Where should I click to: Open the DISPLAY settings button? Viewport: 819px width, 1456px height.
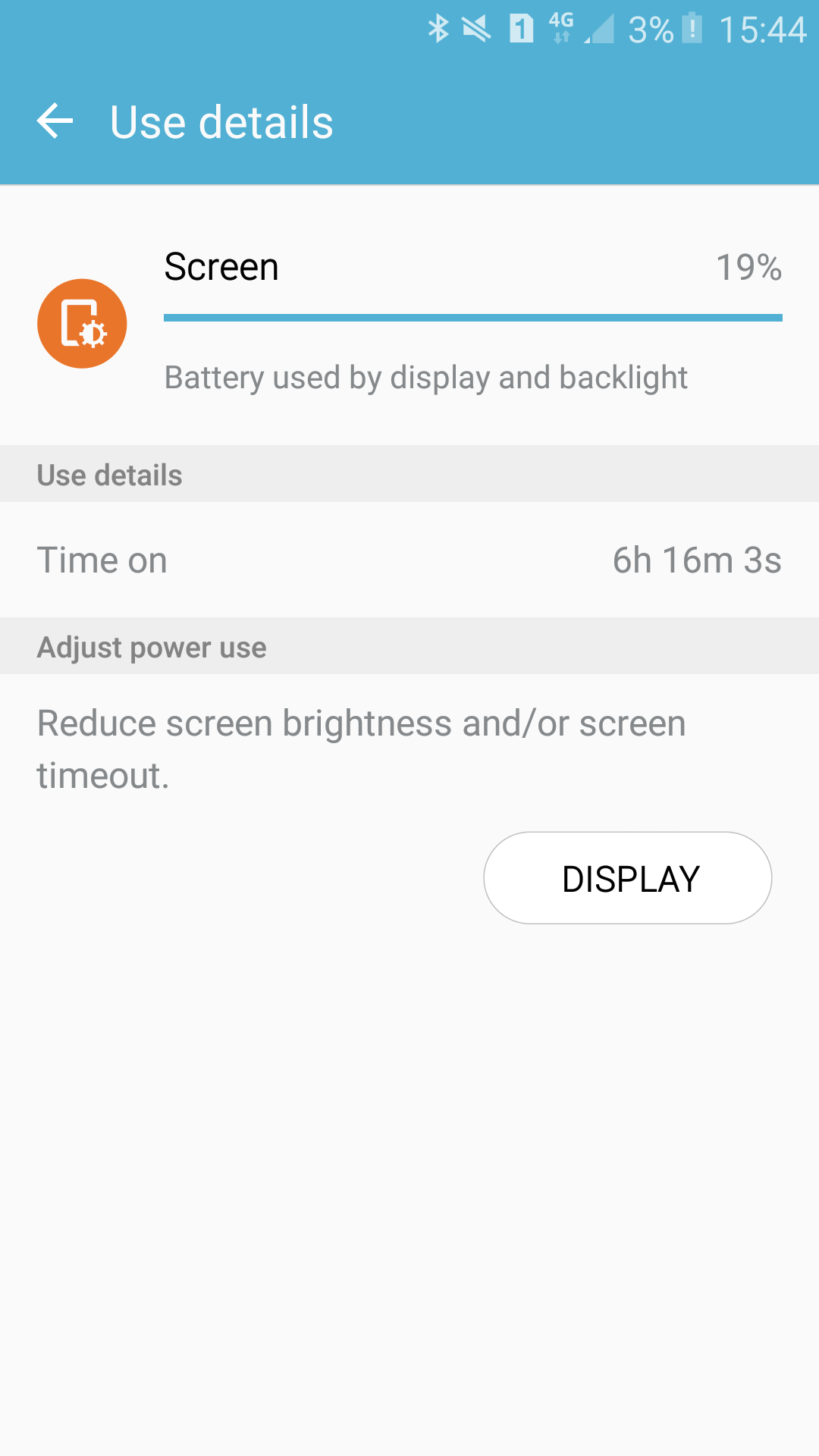[x=627, y=878]
